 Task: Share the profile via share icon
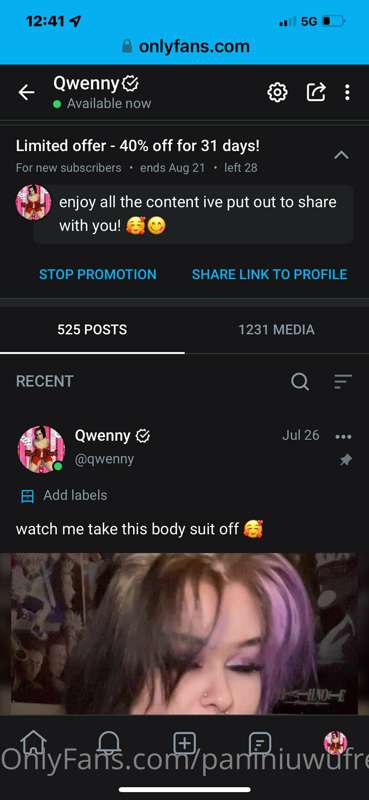tap(316, 92)
